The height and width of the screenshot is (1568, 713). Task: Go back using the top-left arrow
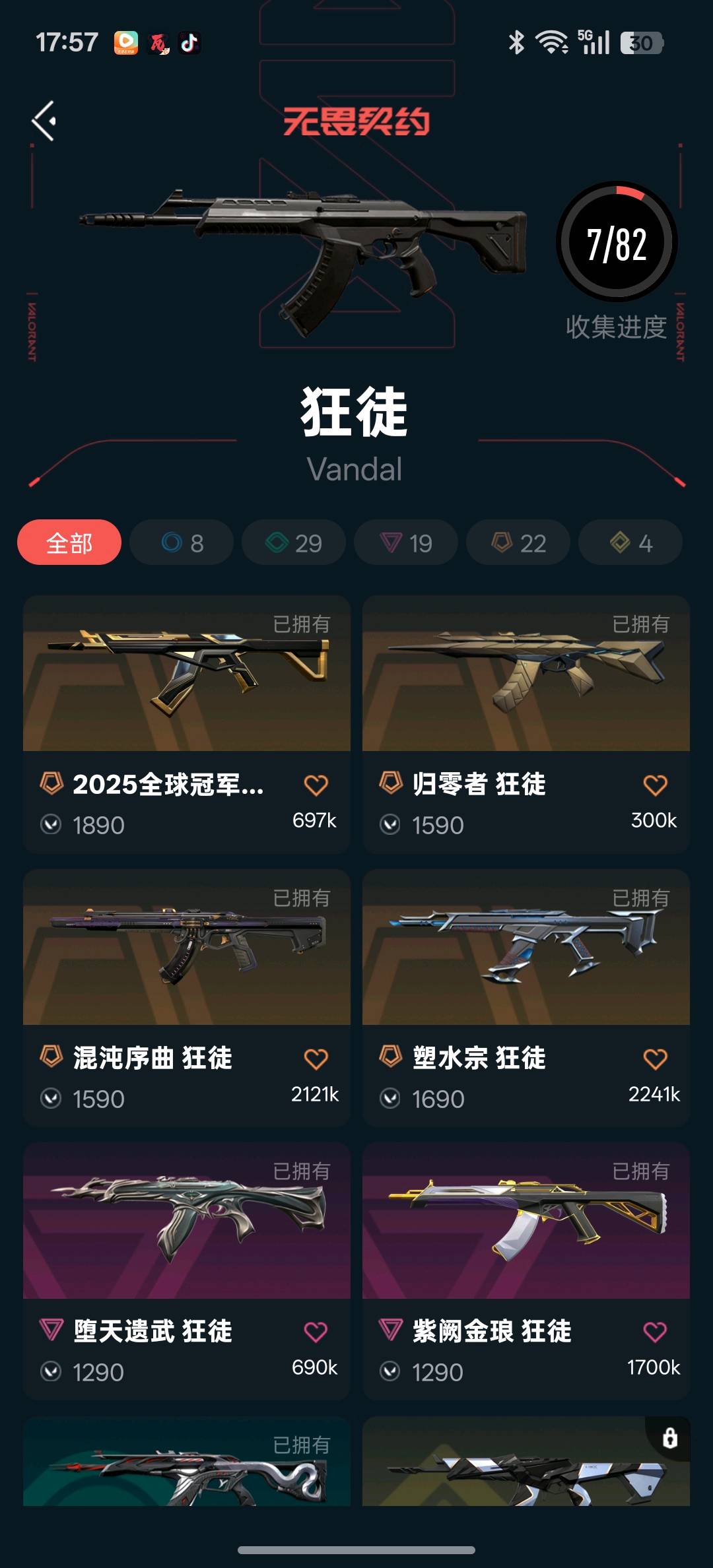click(44, 121)
